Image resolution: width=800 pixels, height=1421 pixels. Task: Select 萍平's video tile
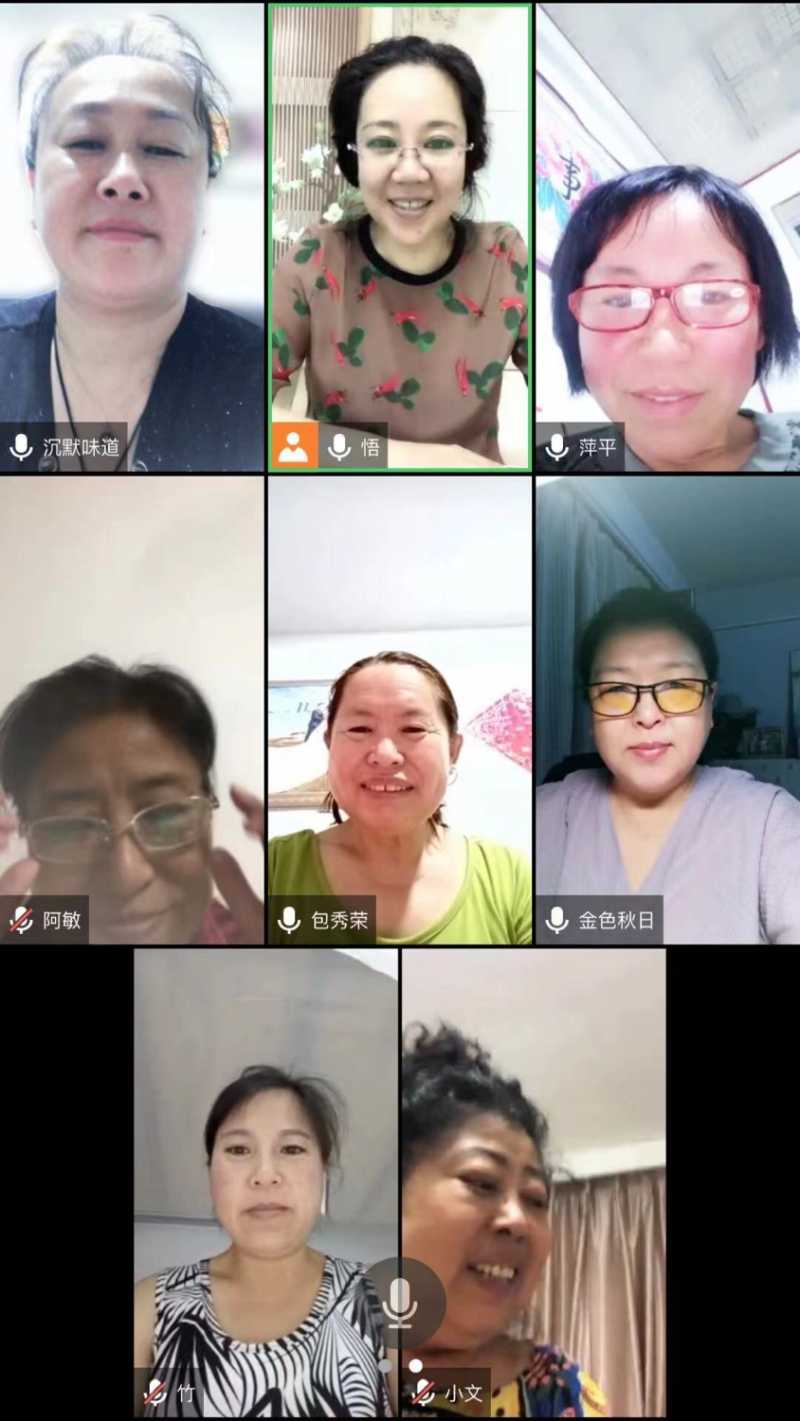667,237
